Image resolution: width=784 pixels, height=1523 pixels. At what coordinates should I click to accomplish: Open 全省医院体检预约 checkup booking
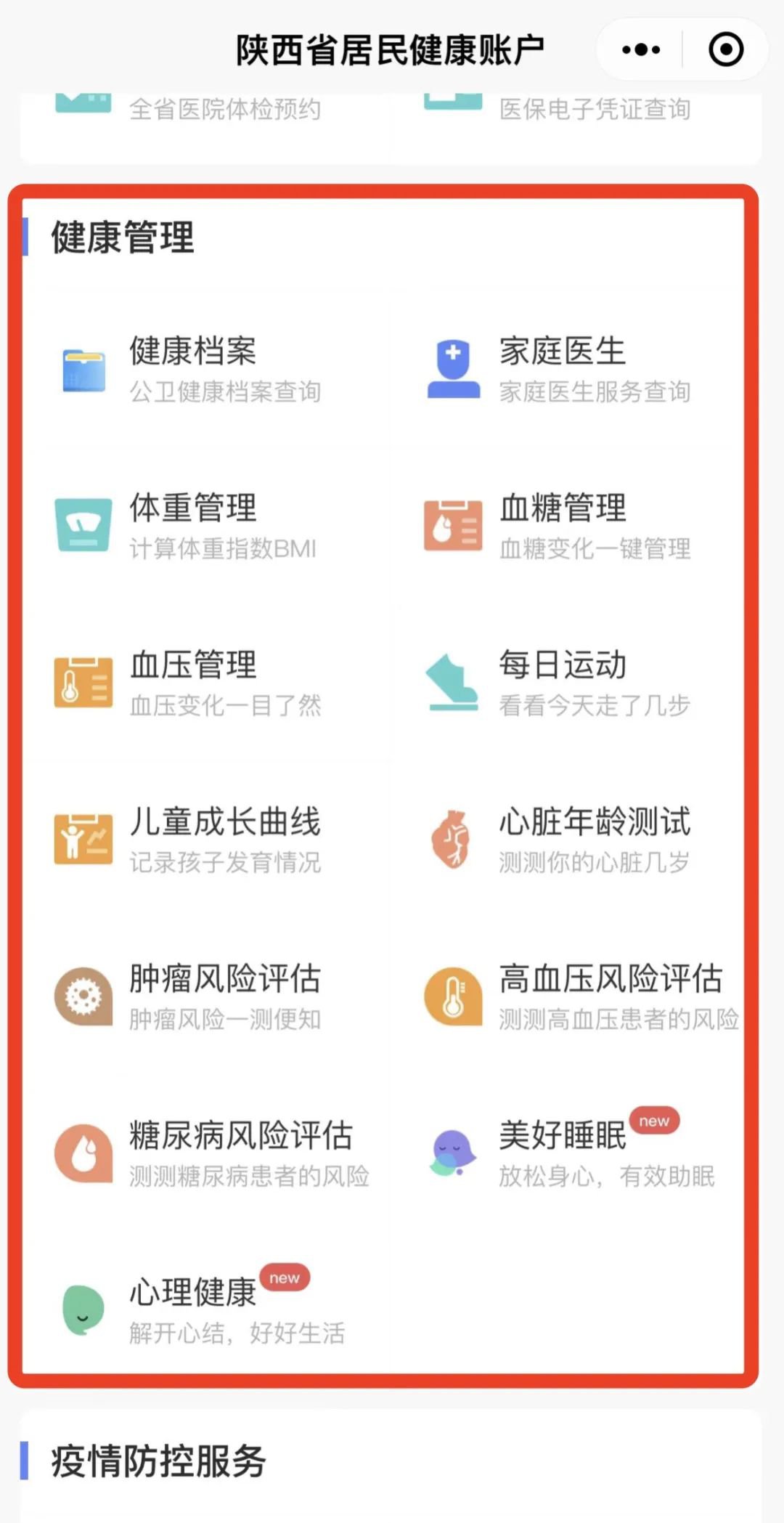coord(224,109)
